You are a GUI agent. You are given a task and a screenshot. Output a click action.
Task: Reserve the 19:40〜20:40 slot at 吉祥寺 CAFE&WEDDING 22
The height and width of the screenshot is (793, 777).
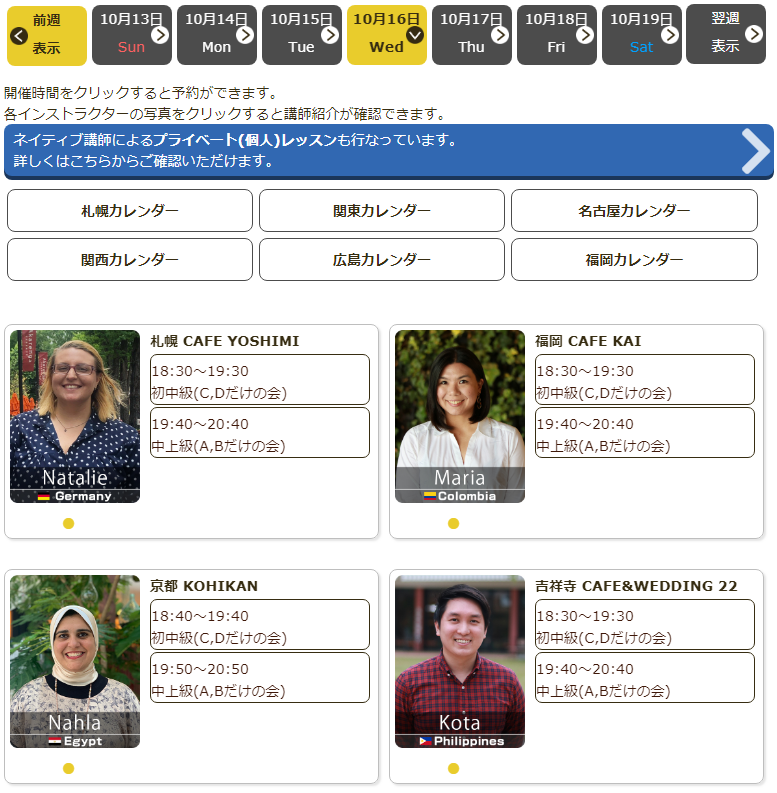645,678
